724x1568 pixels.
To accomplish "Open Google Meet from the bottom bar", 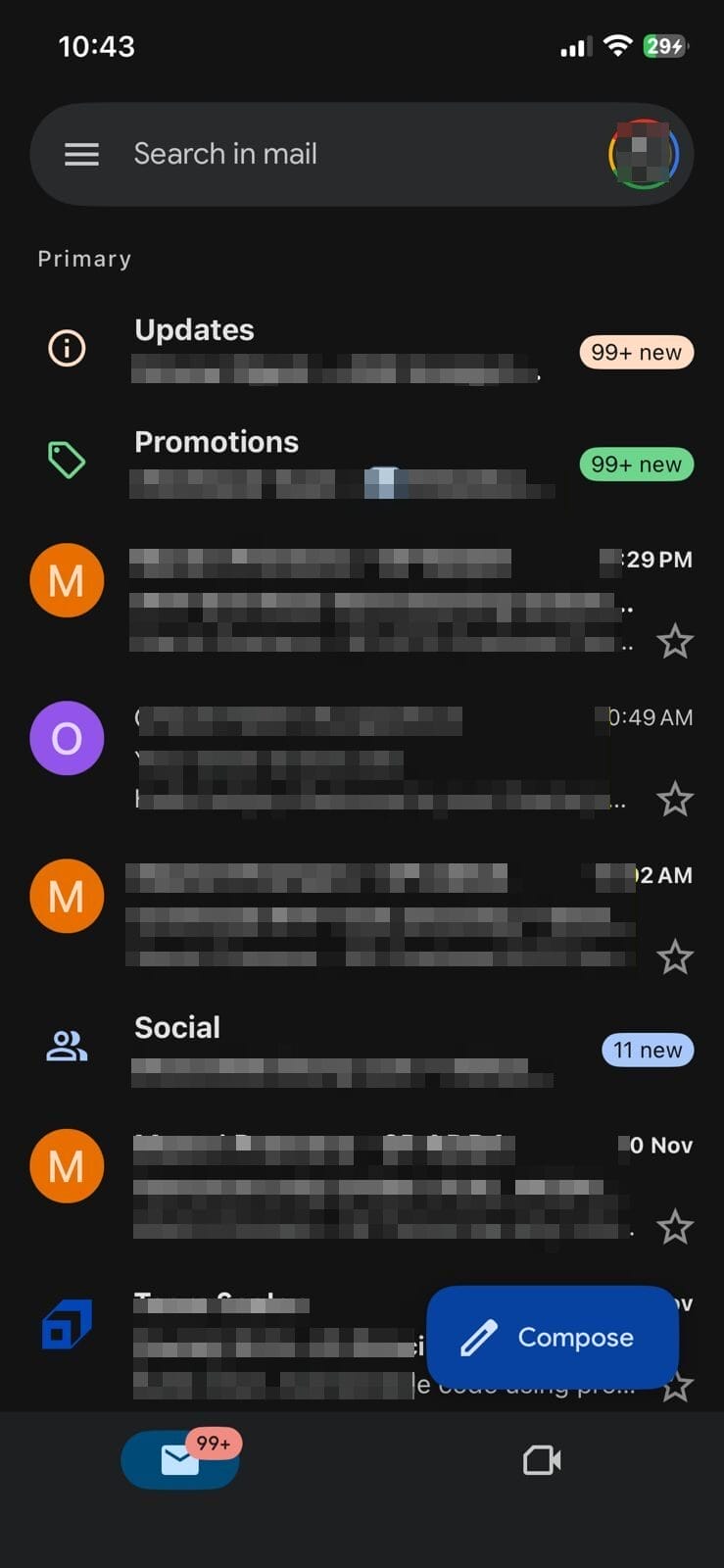I will coord(542,1459).
